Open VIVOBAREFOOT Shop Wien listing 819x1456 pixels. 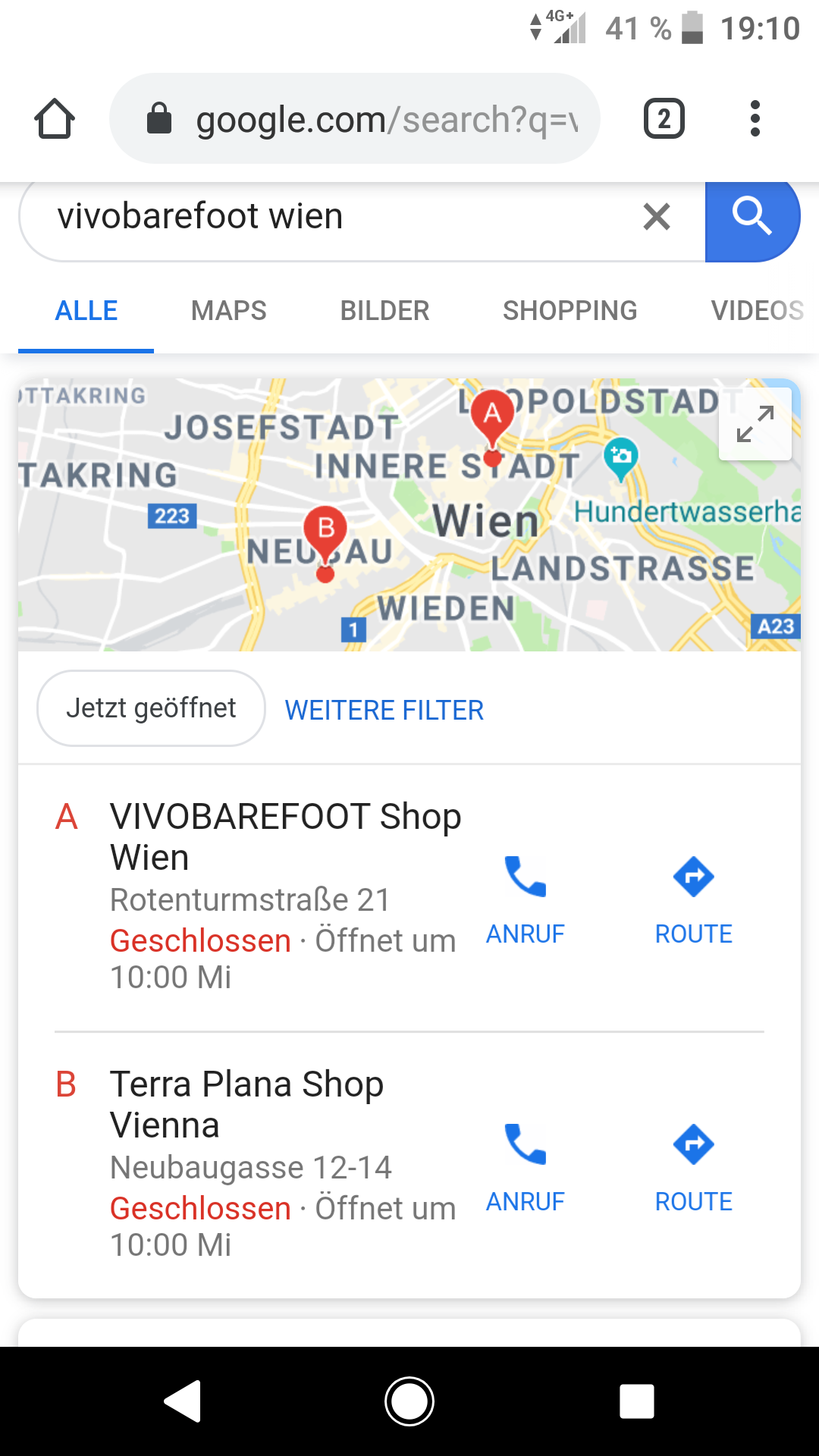[285, 837]
